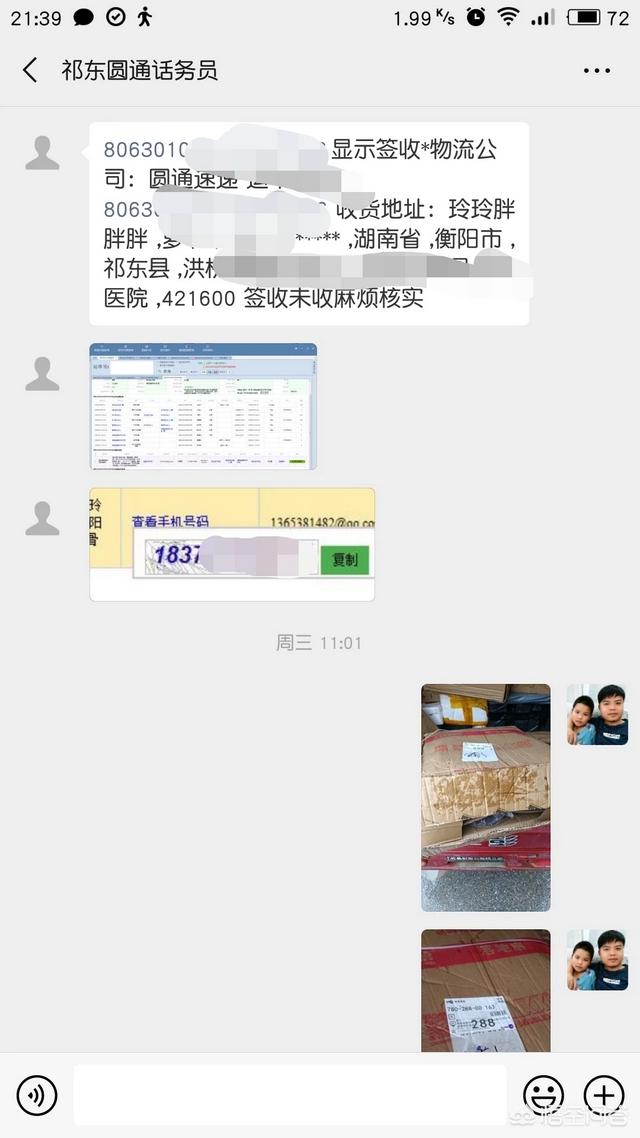The width and height of the screenshot is (640, 1138).
Task: Open the spreadsheet screenshot image
Action: (x=203, y=406)
